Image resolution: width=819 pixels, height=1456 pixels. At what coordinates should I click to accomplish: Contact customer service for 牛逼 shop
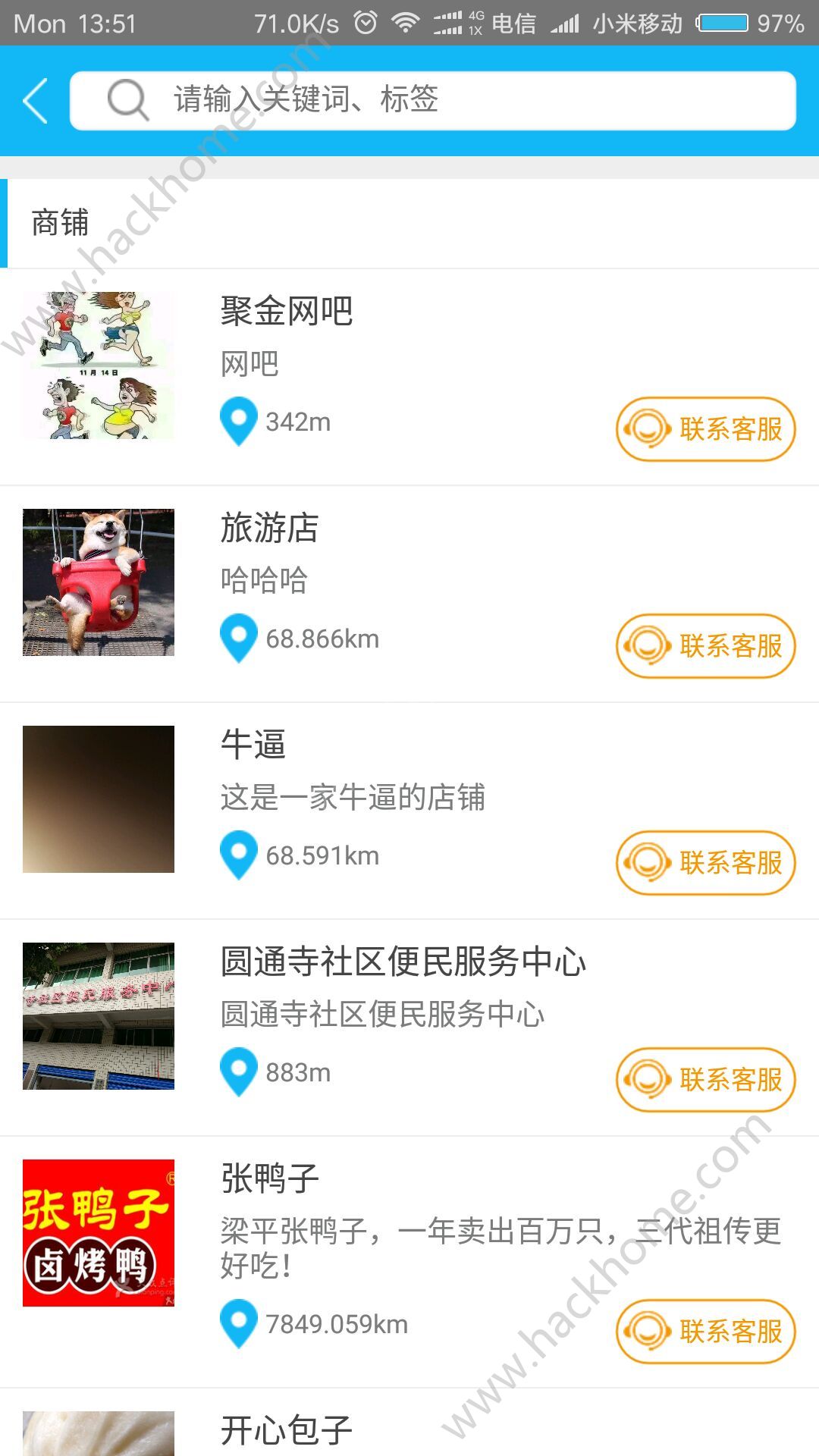pyautogui.click(x=705, y=863)
